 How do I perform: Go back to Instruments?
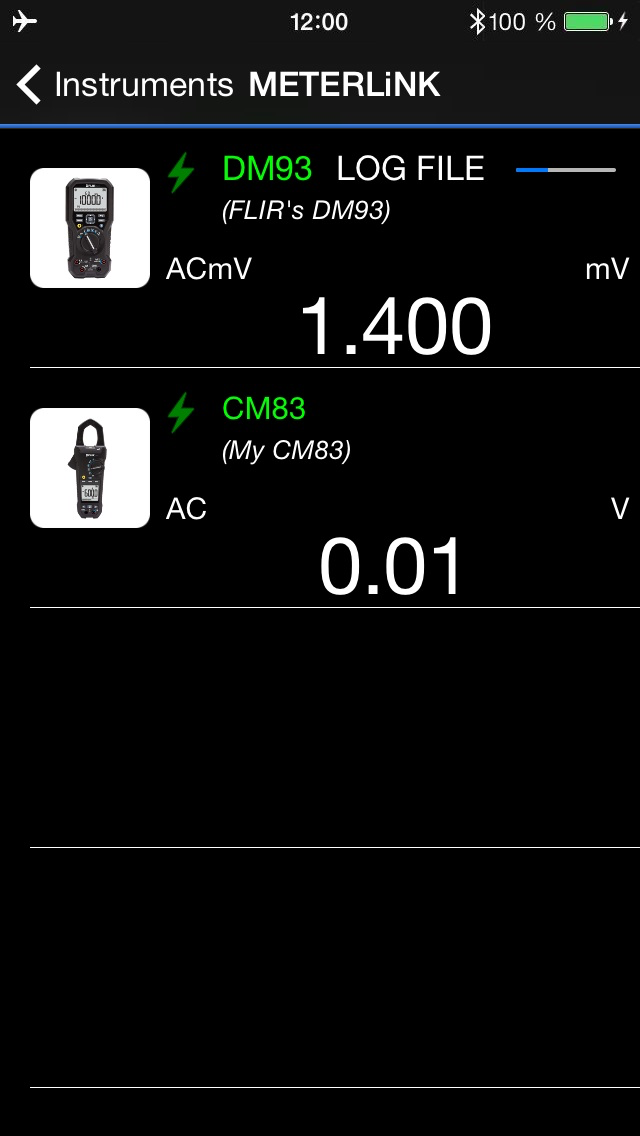tap(125, 85)
